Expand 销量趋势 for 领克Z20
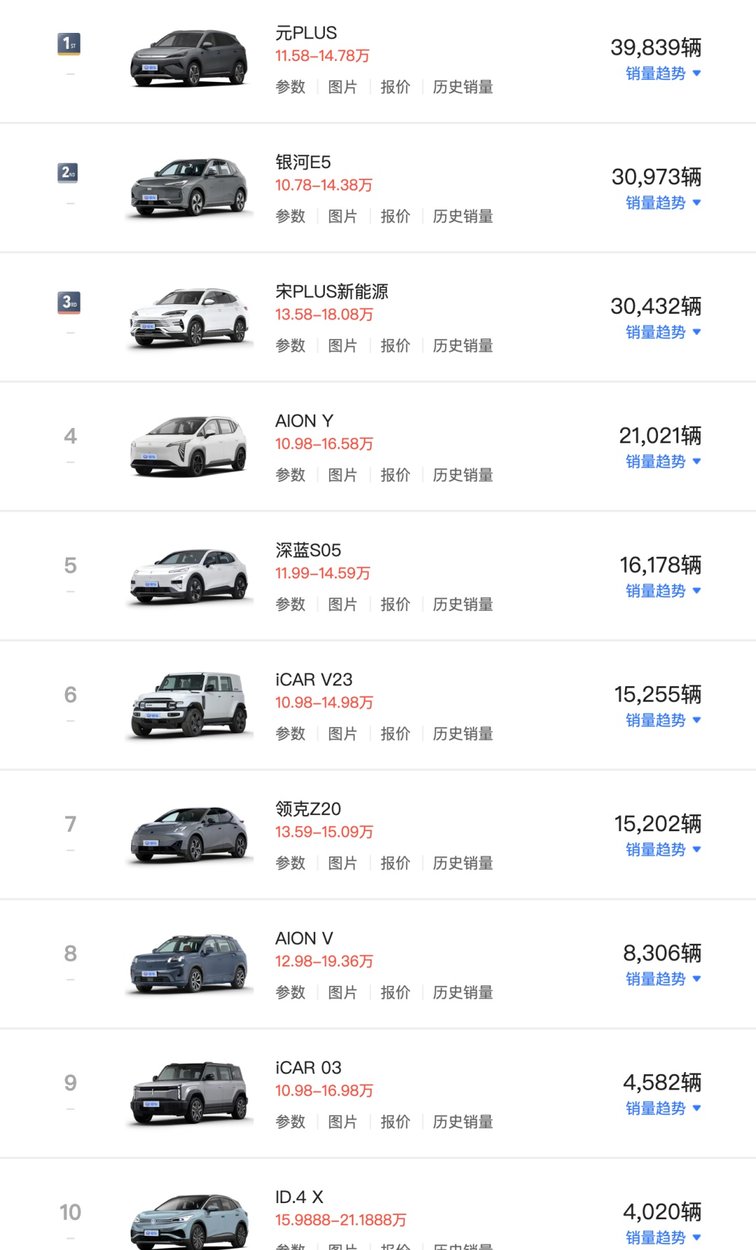This screenshot has height=1250, width=756. pos(663,849)
